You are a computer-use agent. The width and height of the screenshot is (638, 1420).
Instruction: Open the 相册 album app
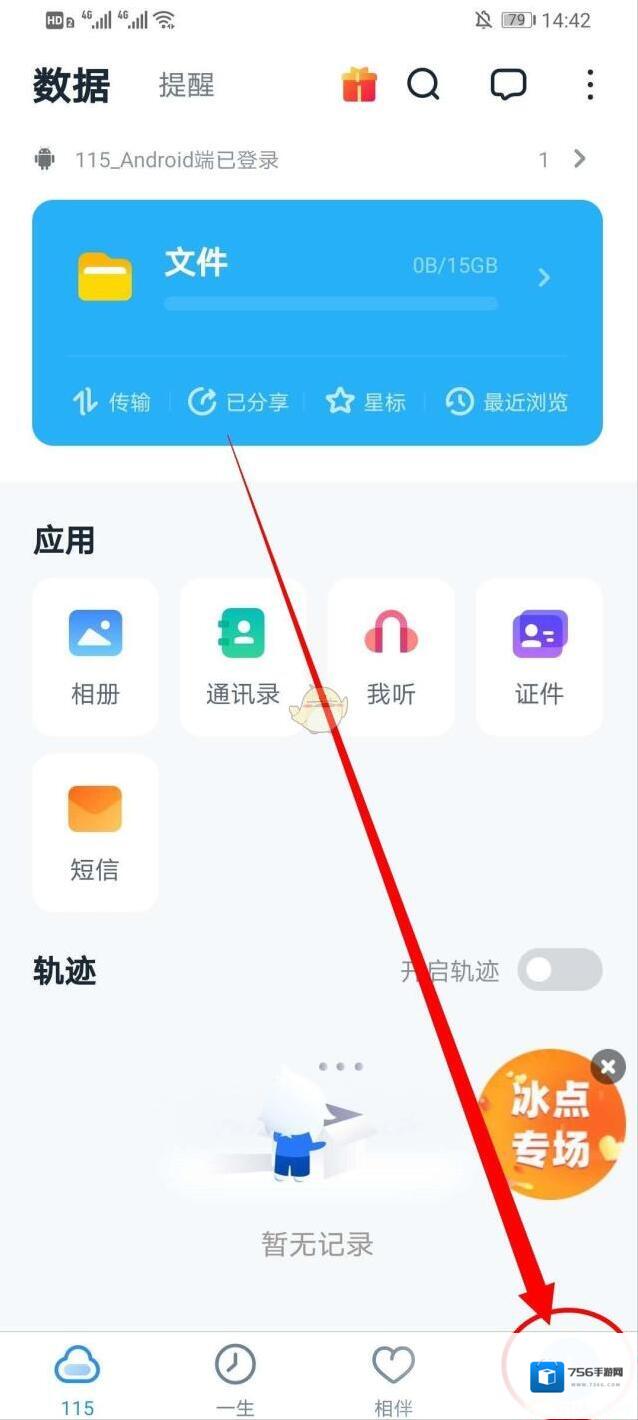[x=96, y=656]
